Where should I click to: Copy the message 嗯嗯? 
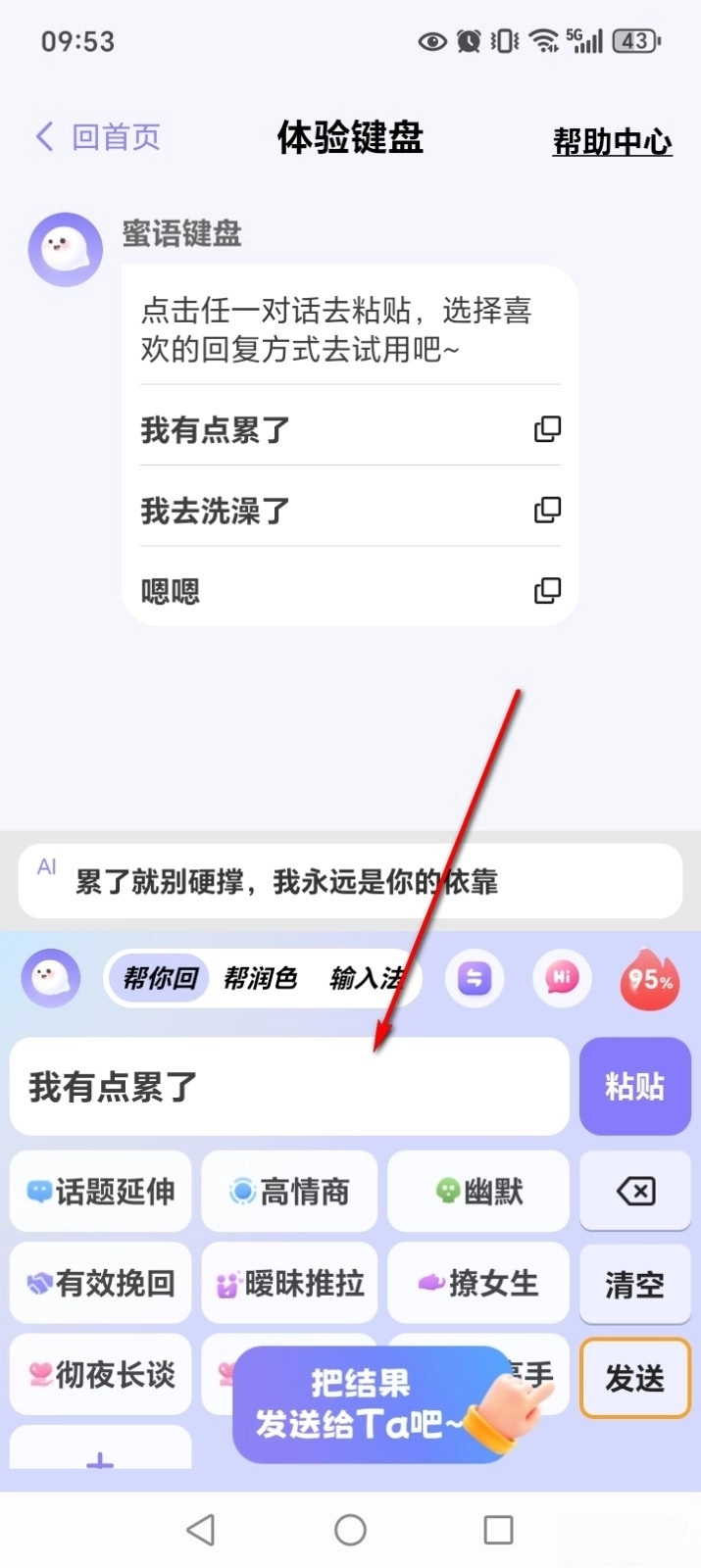point(547,591)
